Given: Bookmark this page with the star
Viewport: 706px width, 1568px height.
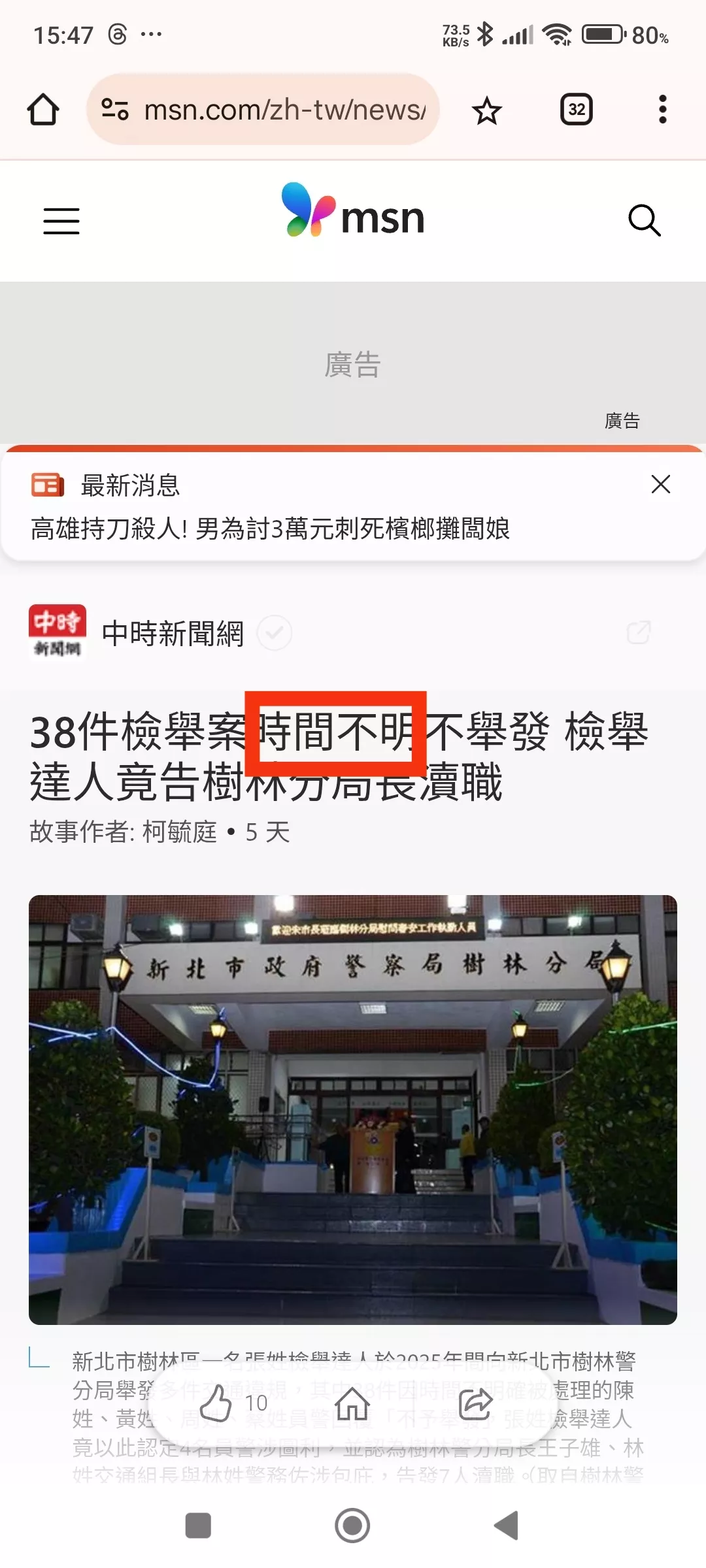Looking at the screenshot, I should point(486,110).
